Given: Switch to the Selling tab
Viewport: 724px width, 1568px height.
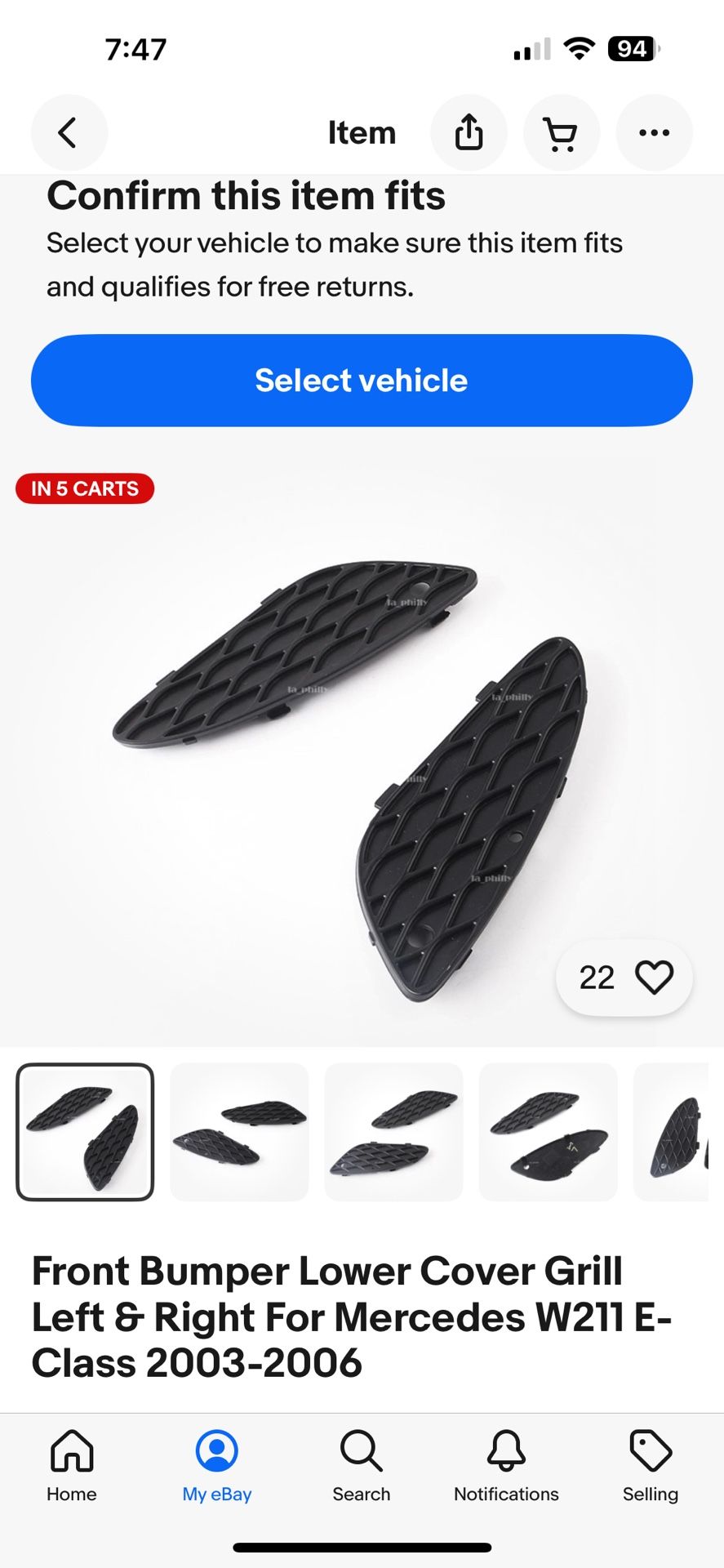Looking at the screenshot, I should point(651,1466).
